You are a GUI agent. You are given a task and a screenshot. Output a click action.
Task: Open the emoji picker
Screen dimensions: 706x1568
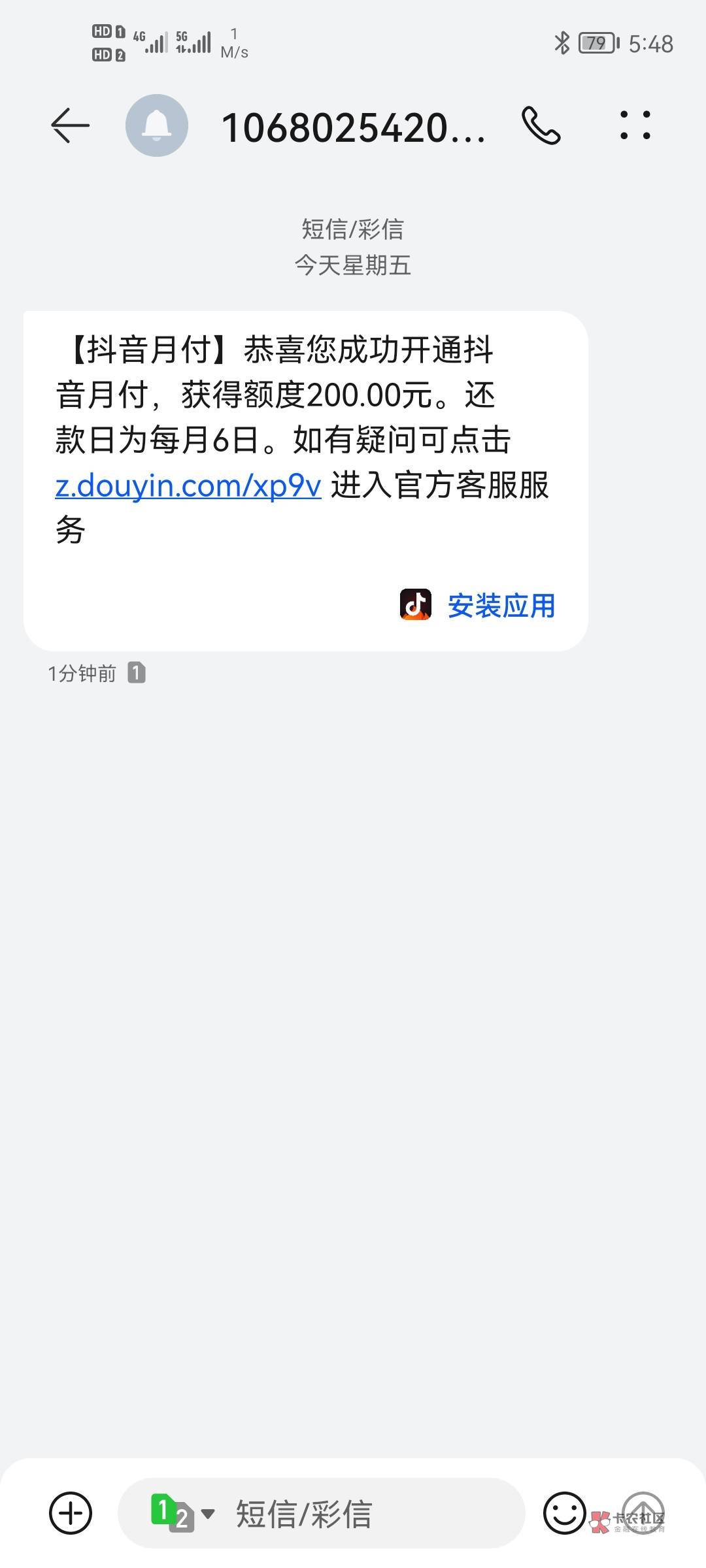(564, 1513)
